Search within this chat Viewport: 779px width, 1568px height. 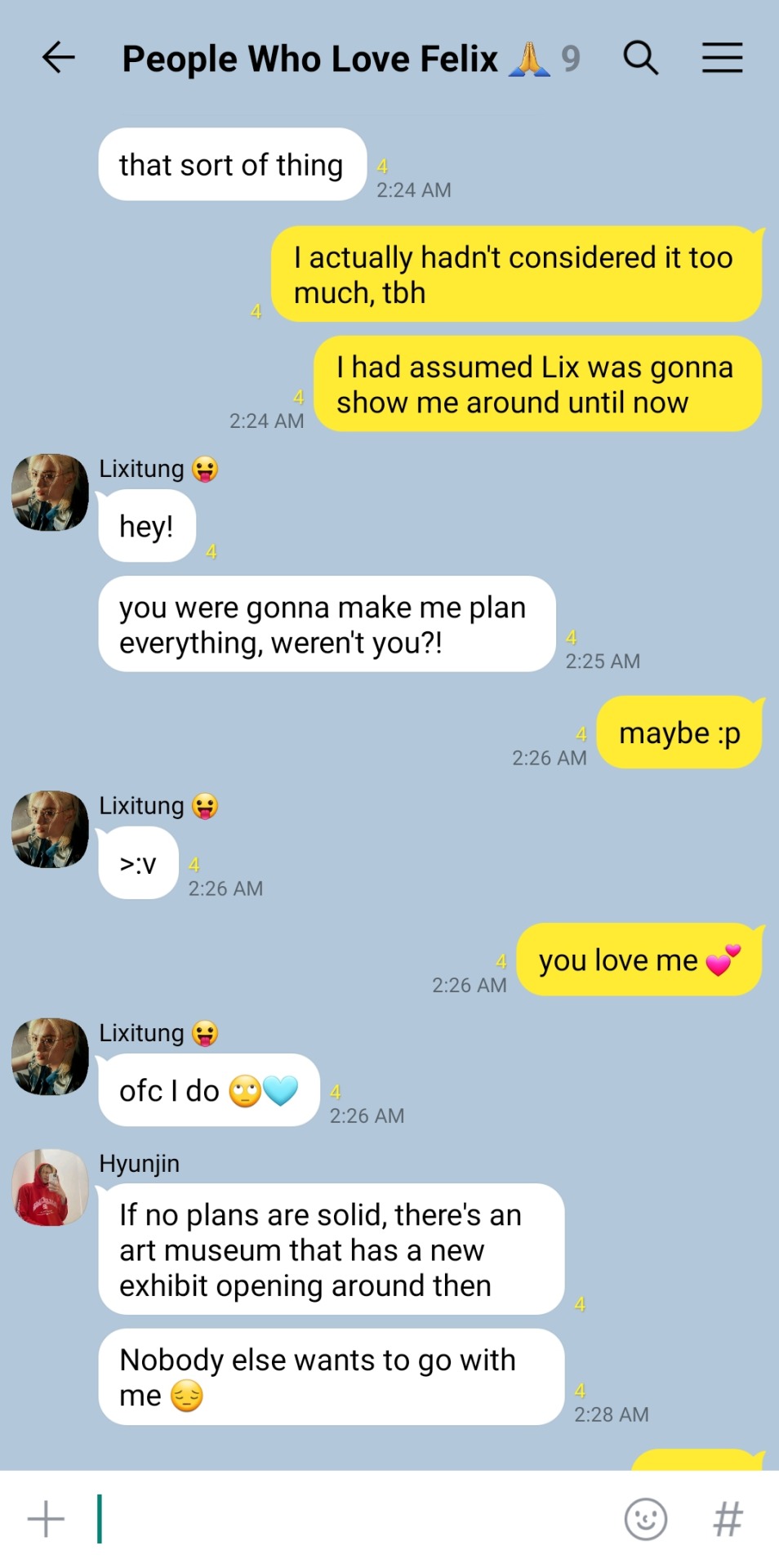click(x=640, y=58)
